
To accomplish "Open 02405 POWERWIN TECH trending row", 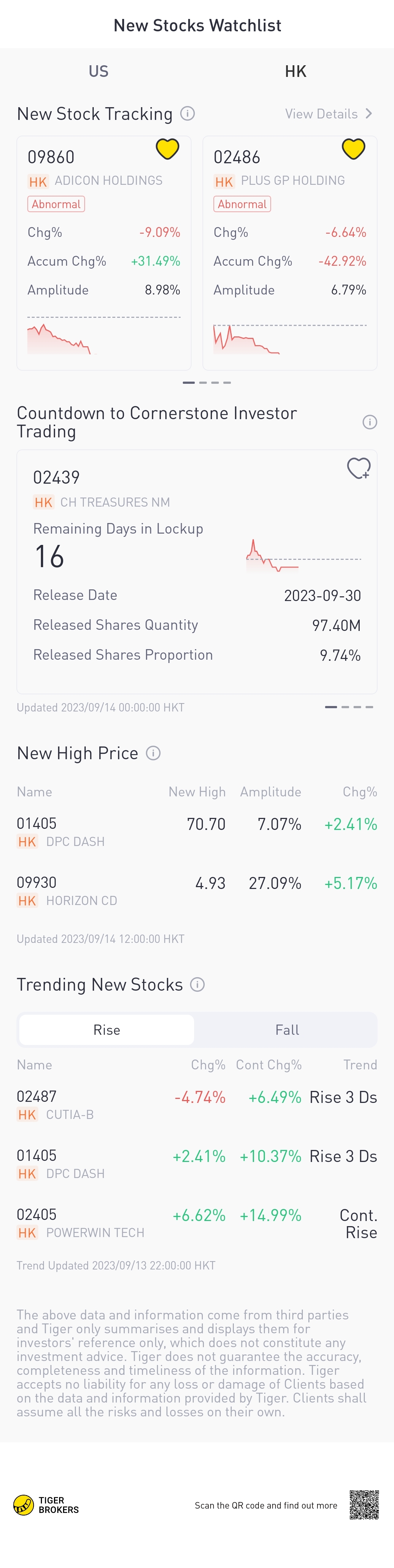I will (x=197, y=1223).
